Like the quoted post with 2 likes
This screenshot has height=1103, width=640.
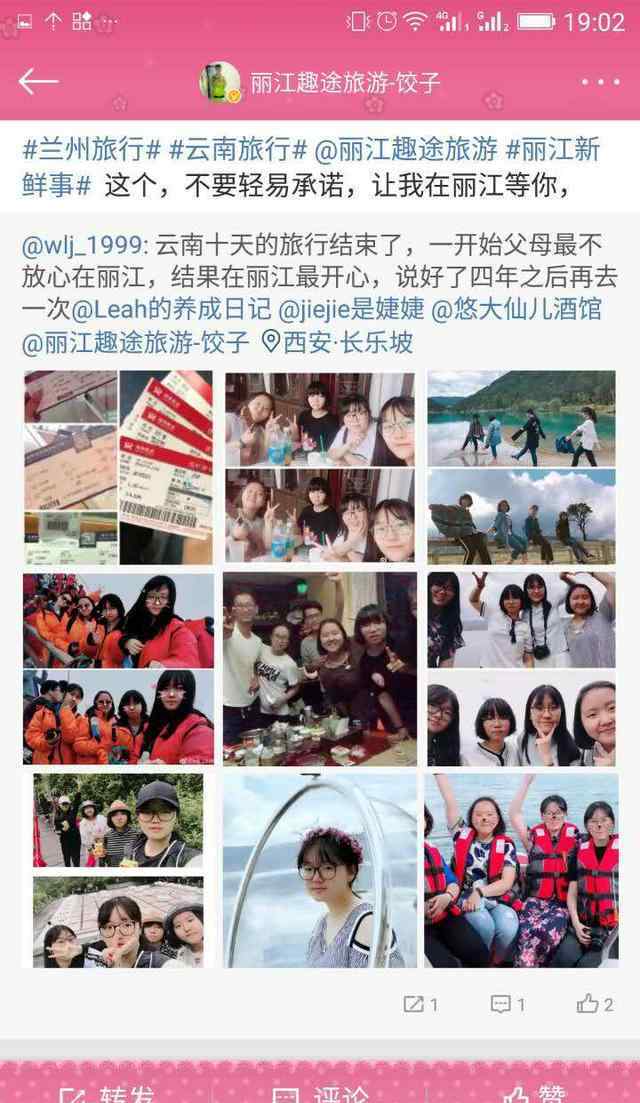pos(595,1004)
